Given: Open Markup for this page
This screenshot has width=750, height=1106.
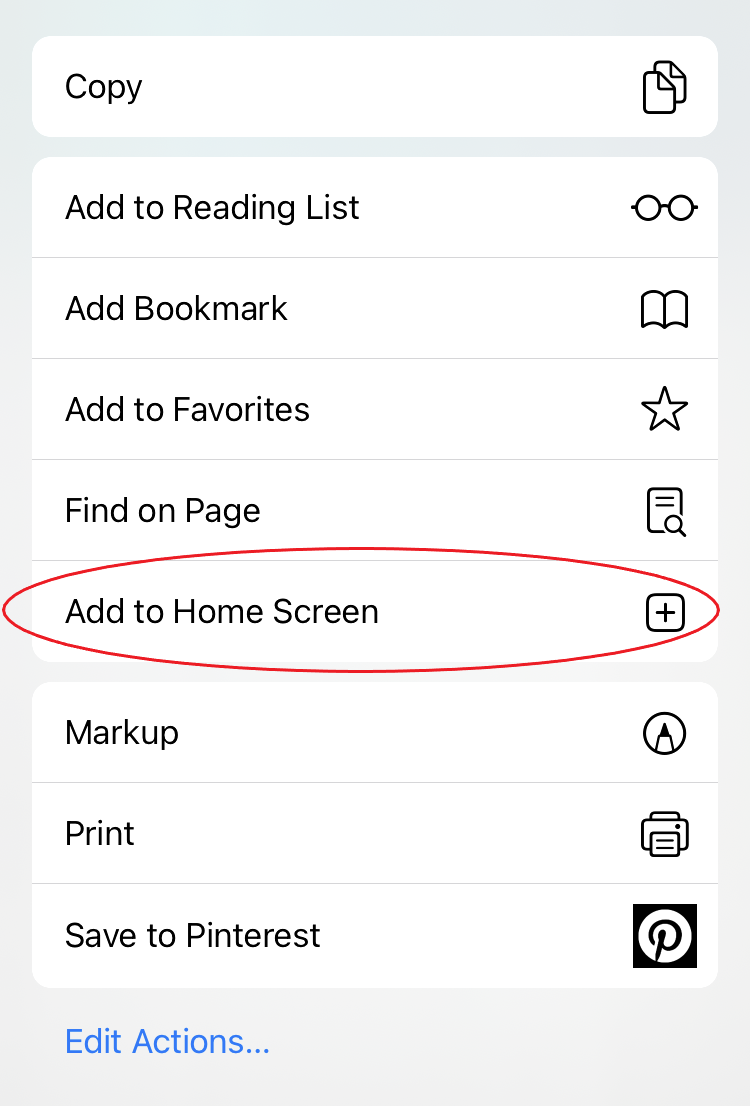Looking at the screenshot, I should pos(374,733).
